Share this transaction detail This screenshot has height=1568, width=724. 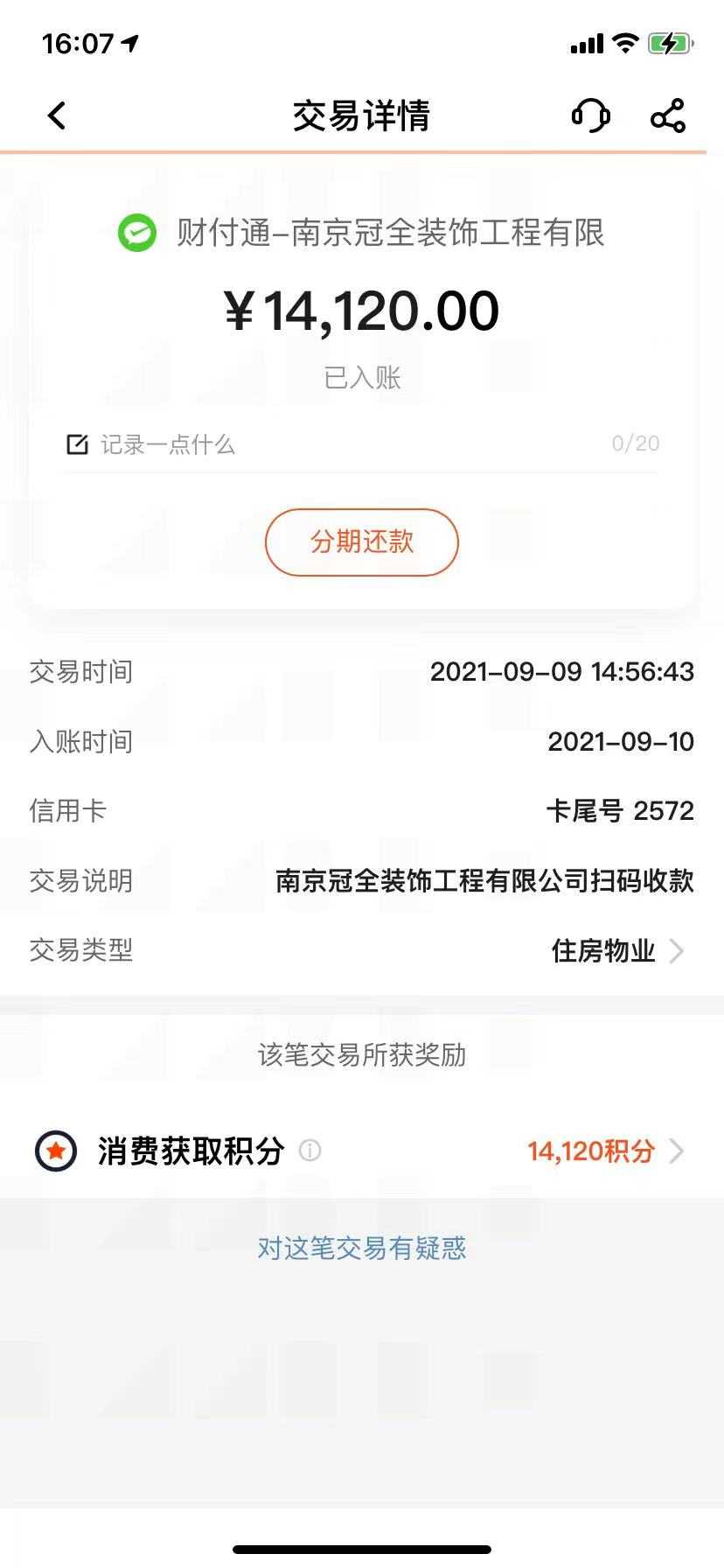[x=668, y=115]
